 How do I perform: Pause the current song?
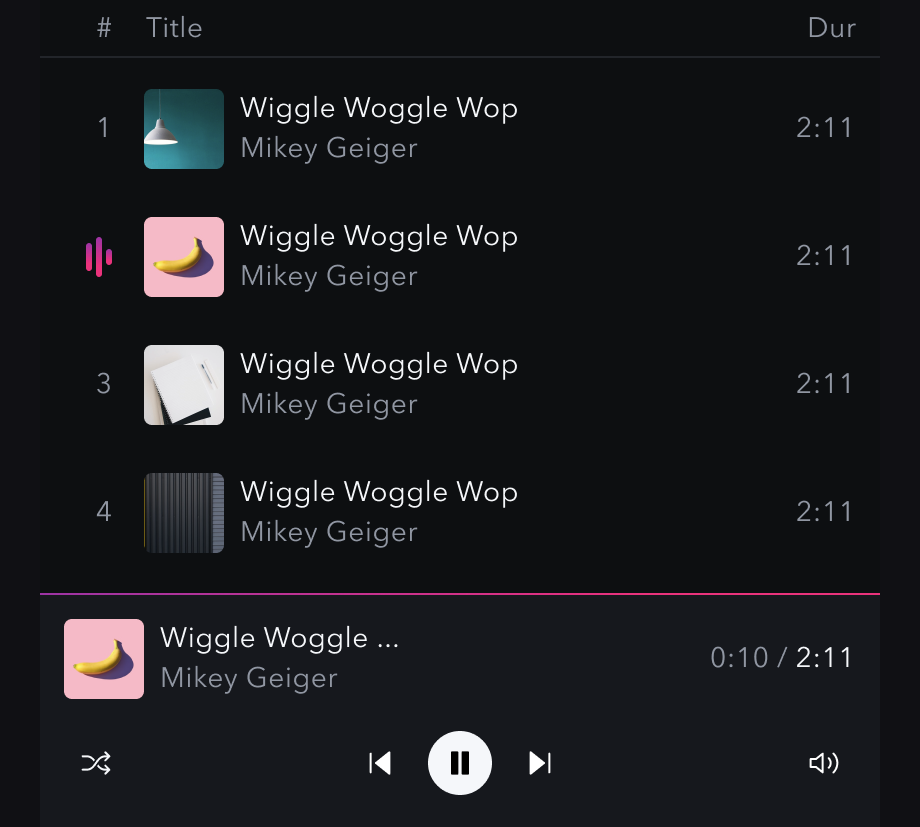click(x=460, y=763)
